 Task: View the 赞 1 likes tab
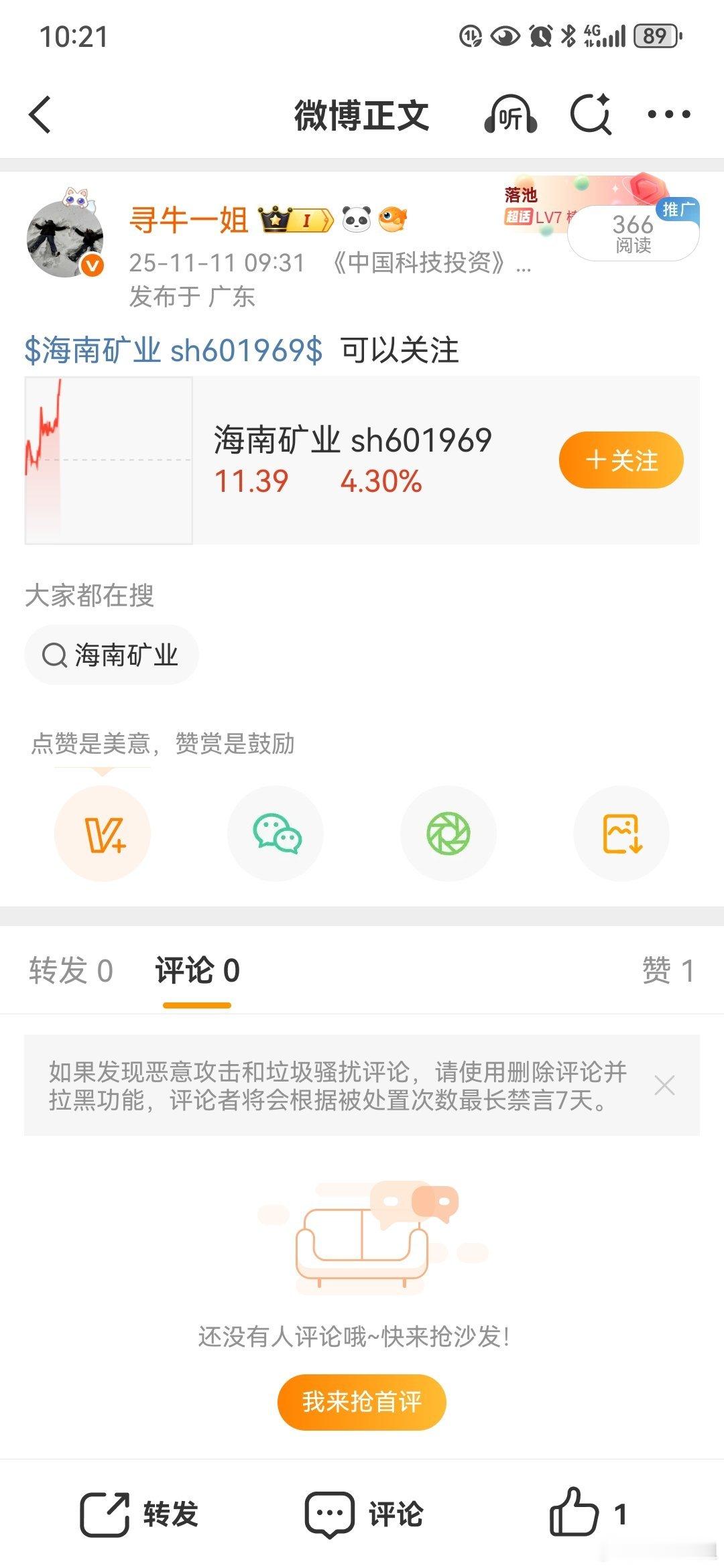click(668, 970)
